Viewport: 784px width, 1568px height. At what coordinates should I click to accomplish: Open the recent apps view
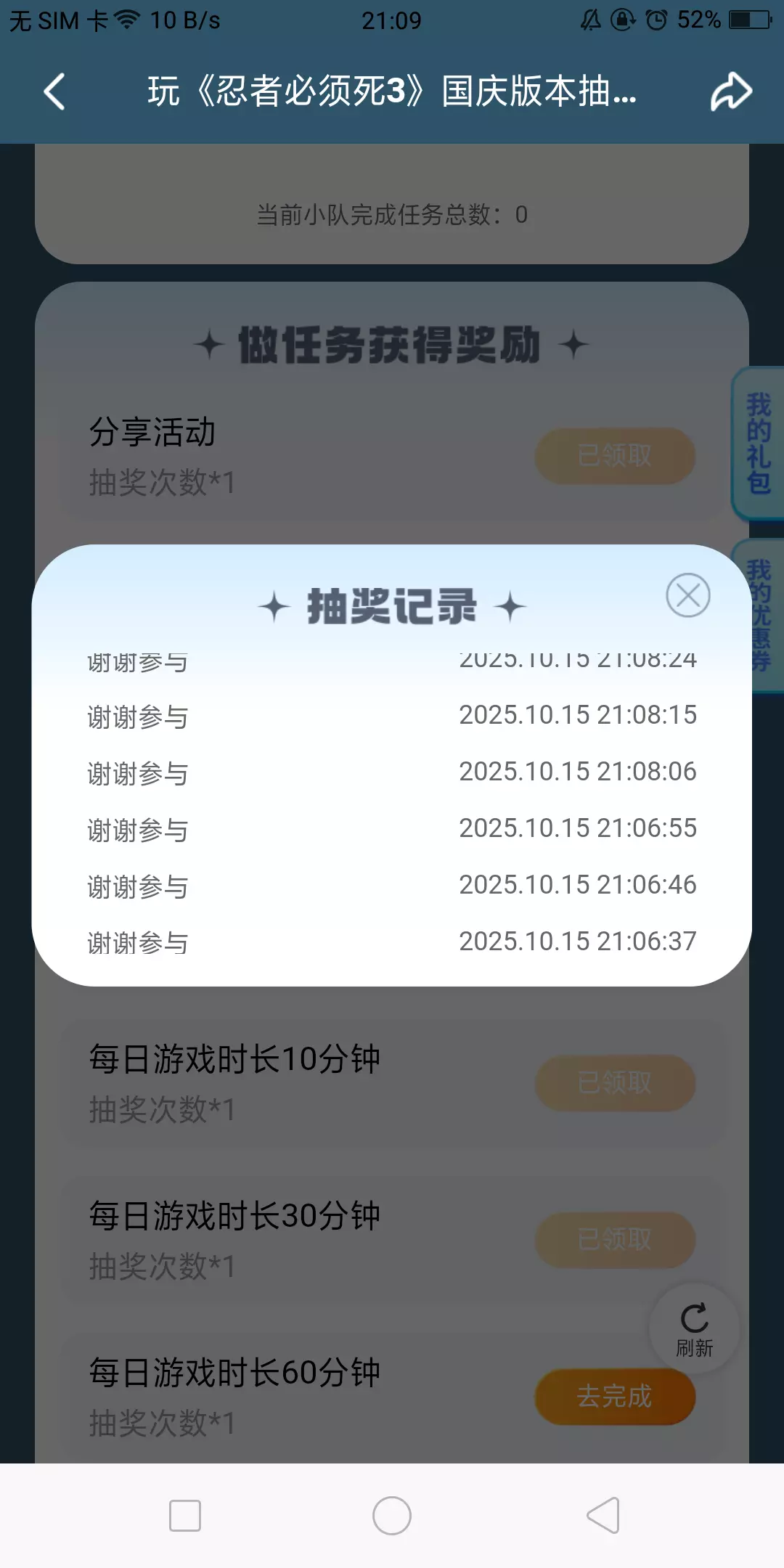[185, 1516]
